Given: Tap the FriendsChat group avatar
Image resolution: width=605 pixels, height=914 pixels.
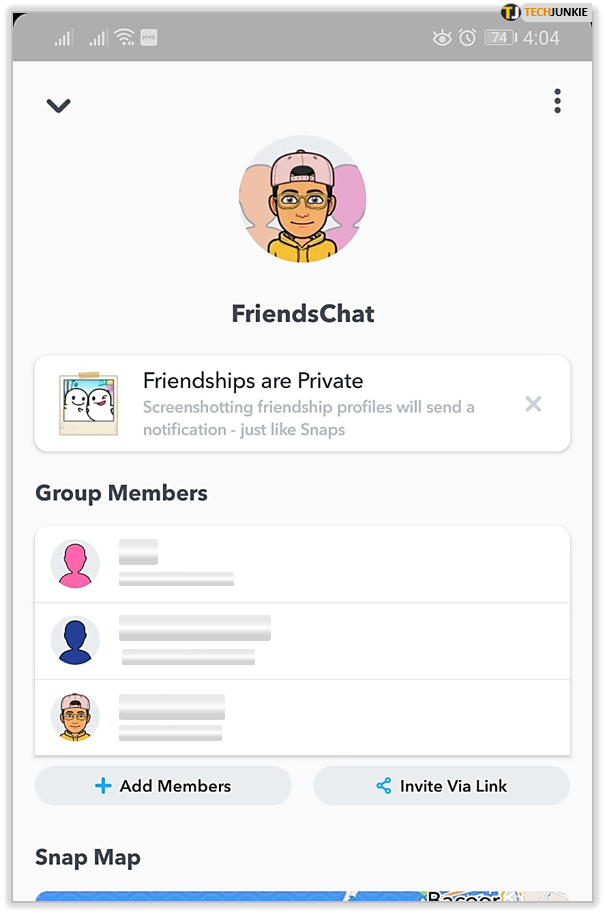Looking at the screenshot, I should coord(302,200).
